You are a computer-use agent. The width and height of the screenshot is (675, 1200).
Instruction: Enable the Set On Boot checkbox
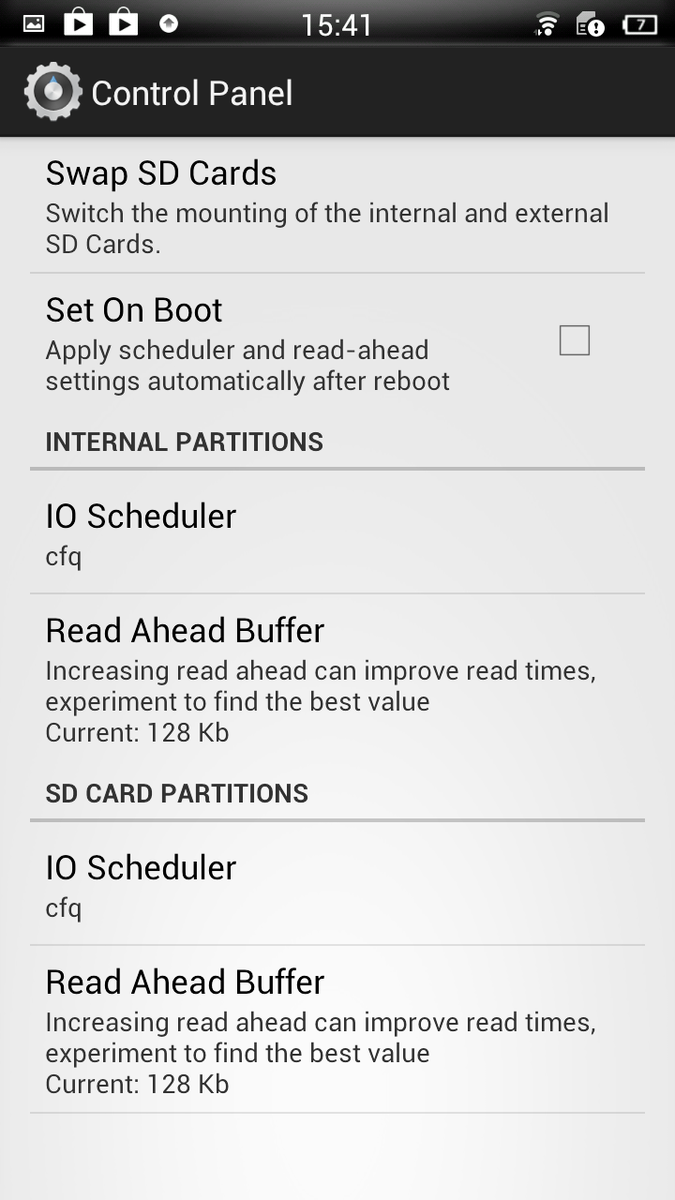tap(574, 341)
